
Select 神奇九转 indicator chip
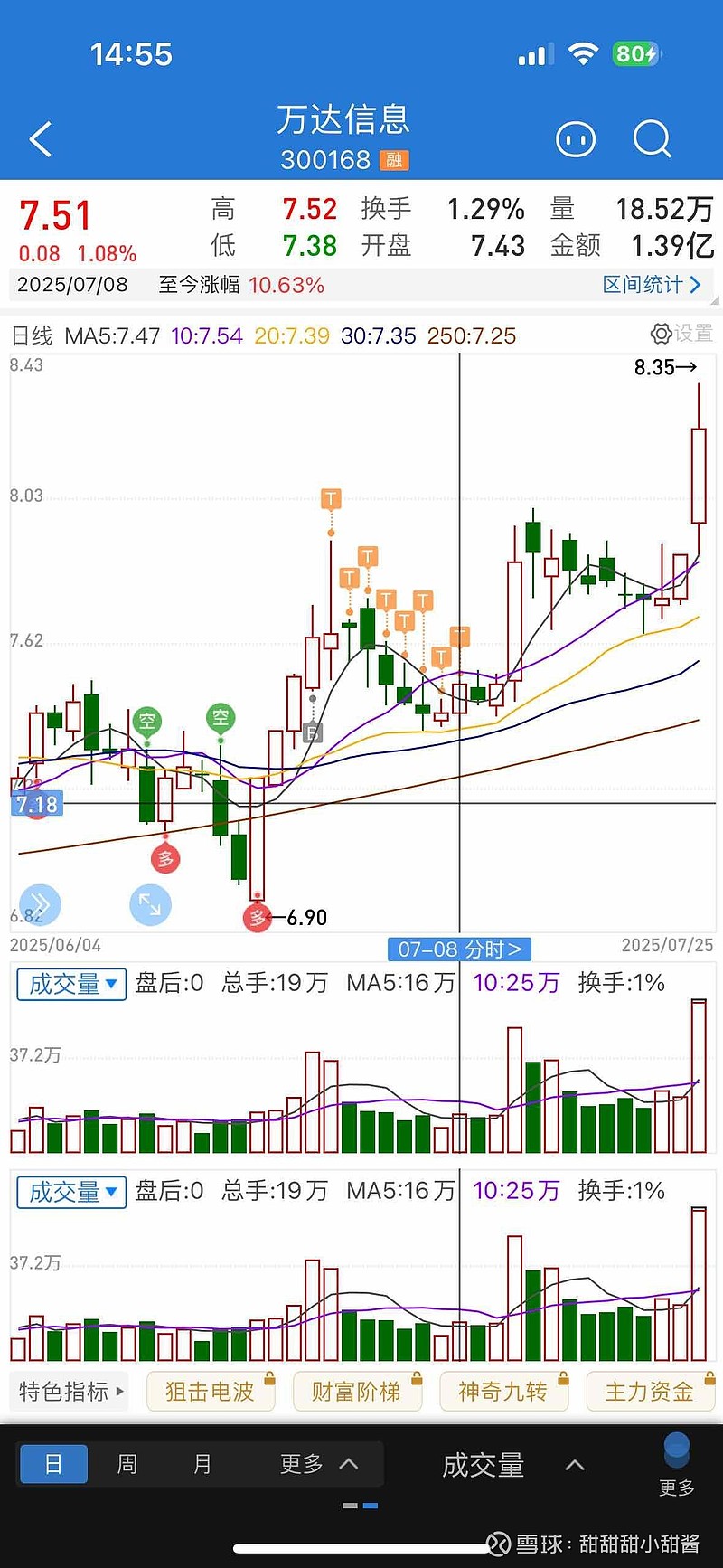click(503, 1392)
